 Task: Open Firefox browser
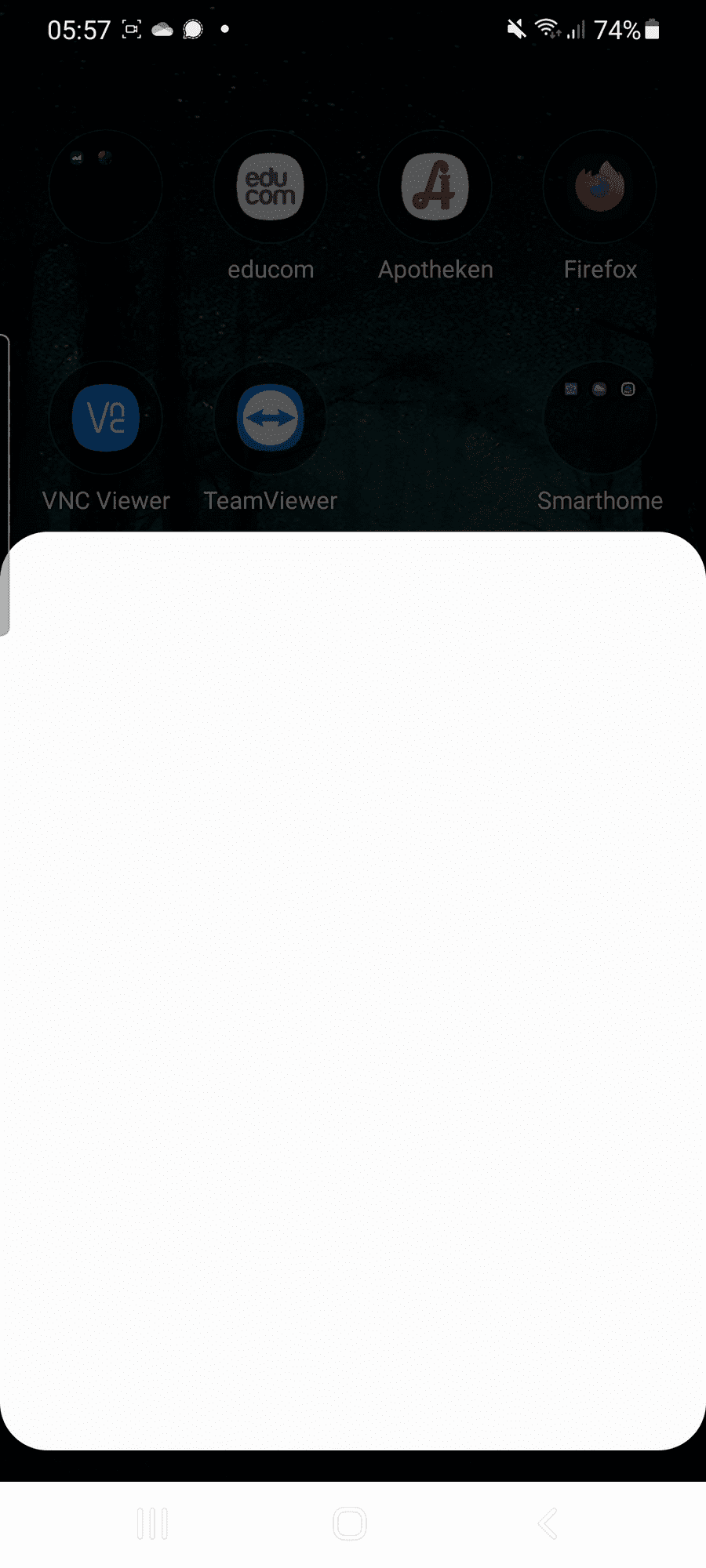(600, 187)
